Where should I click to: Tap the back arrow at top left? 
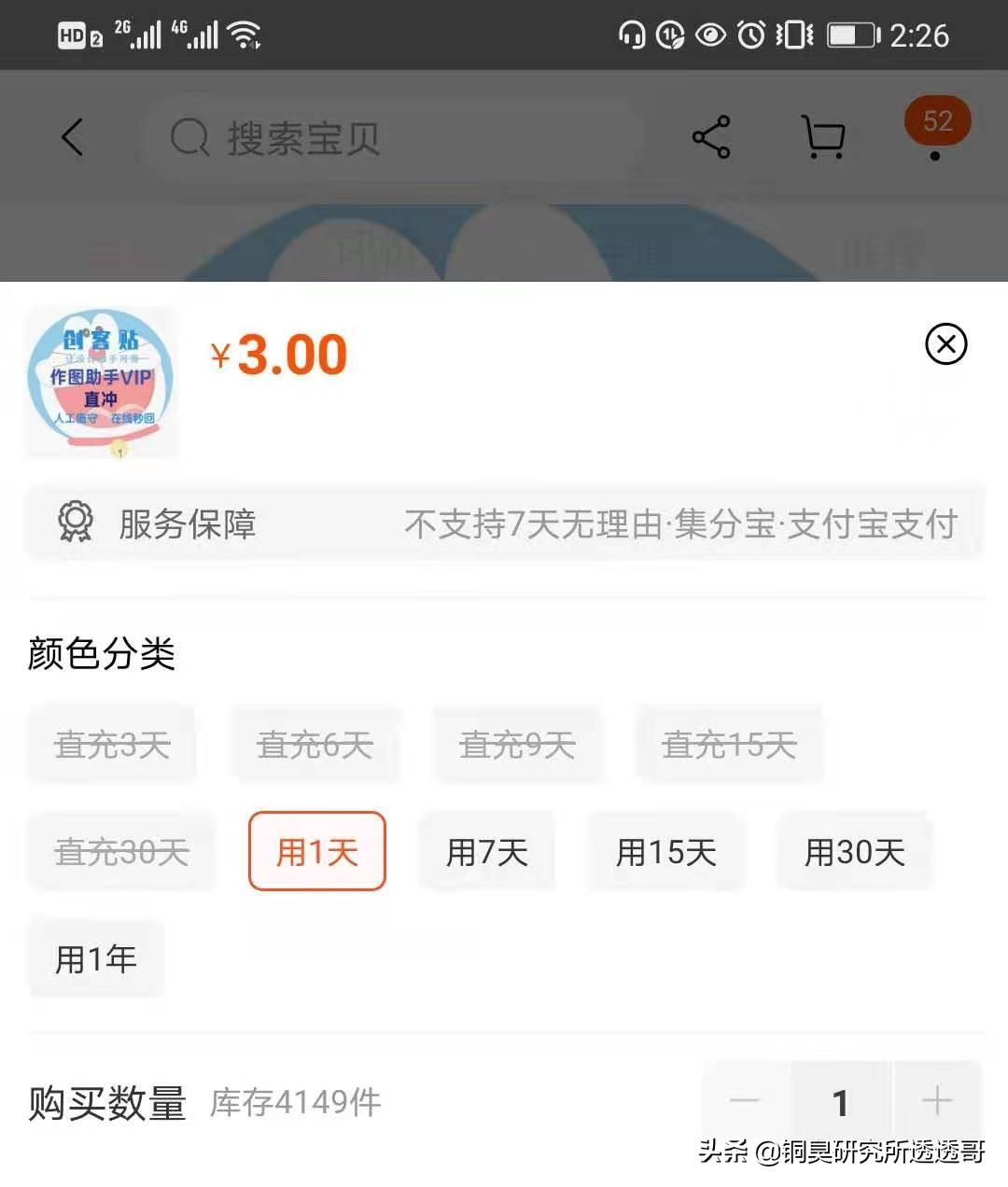tap(74, 136)
